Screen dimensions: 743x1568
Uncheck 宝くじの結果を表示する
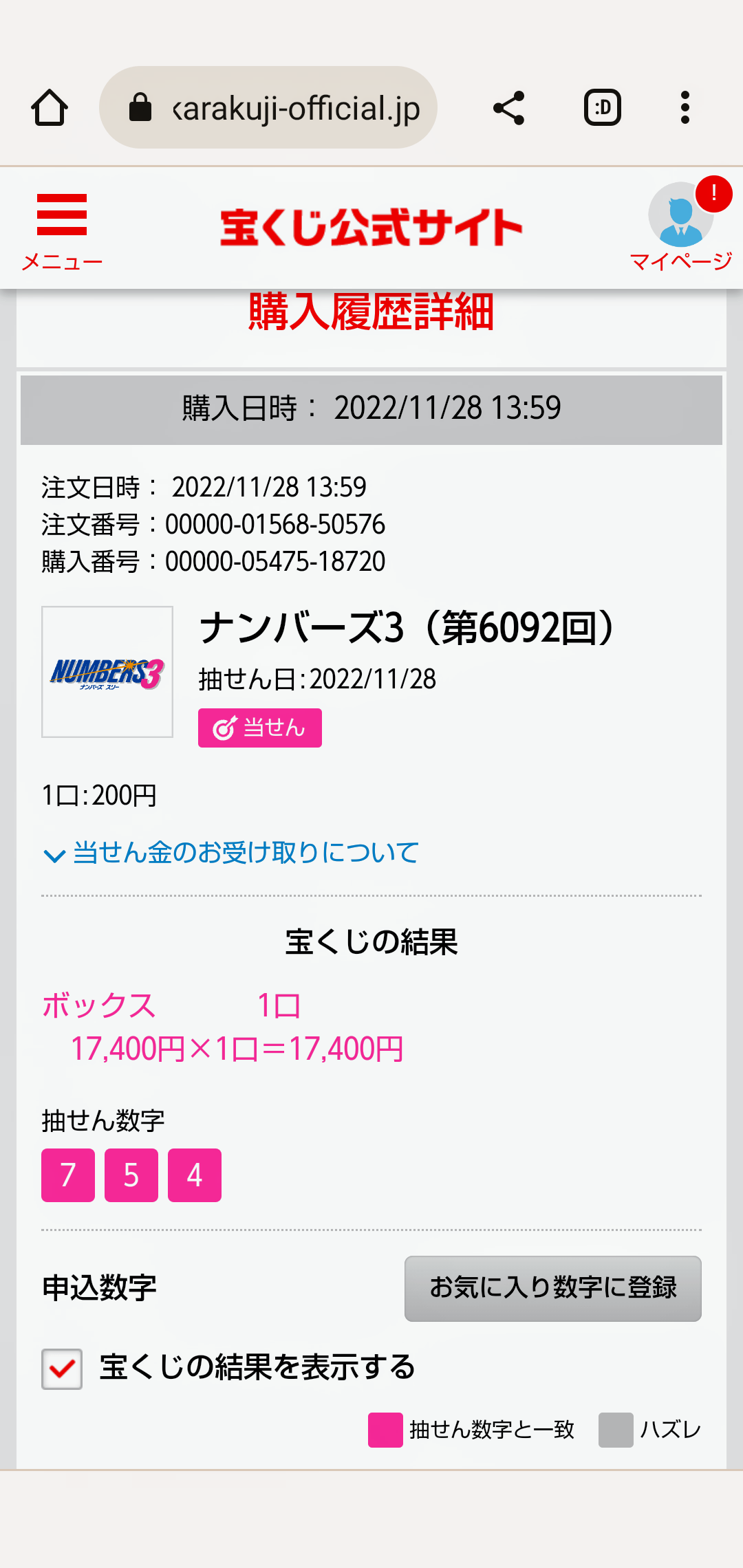click(62, 1369)
